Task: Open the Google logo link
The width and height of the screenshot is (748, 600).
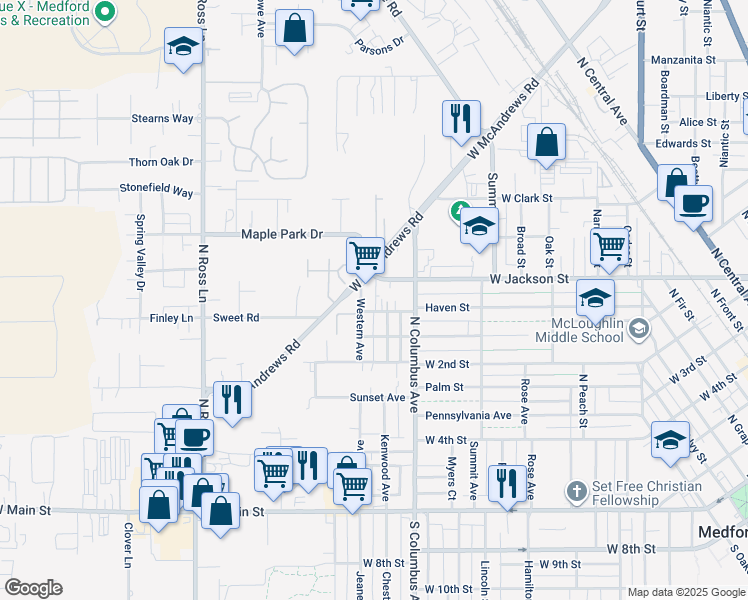Action: (x=33, y=588)
